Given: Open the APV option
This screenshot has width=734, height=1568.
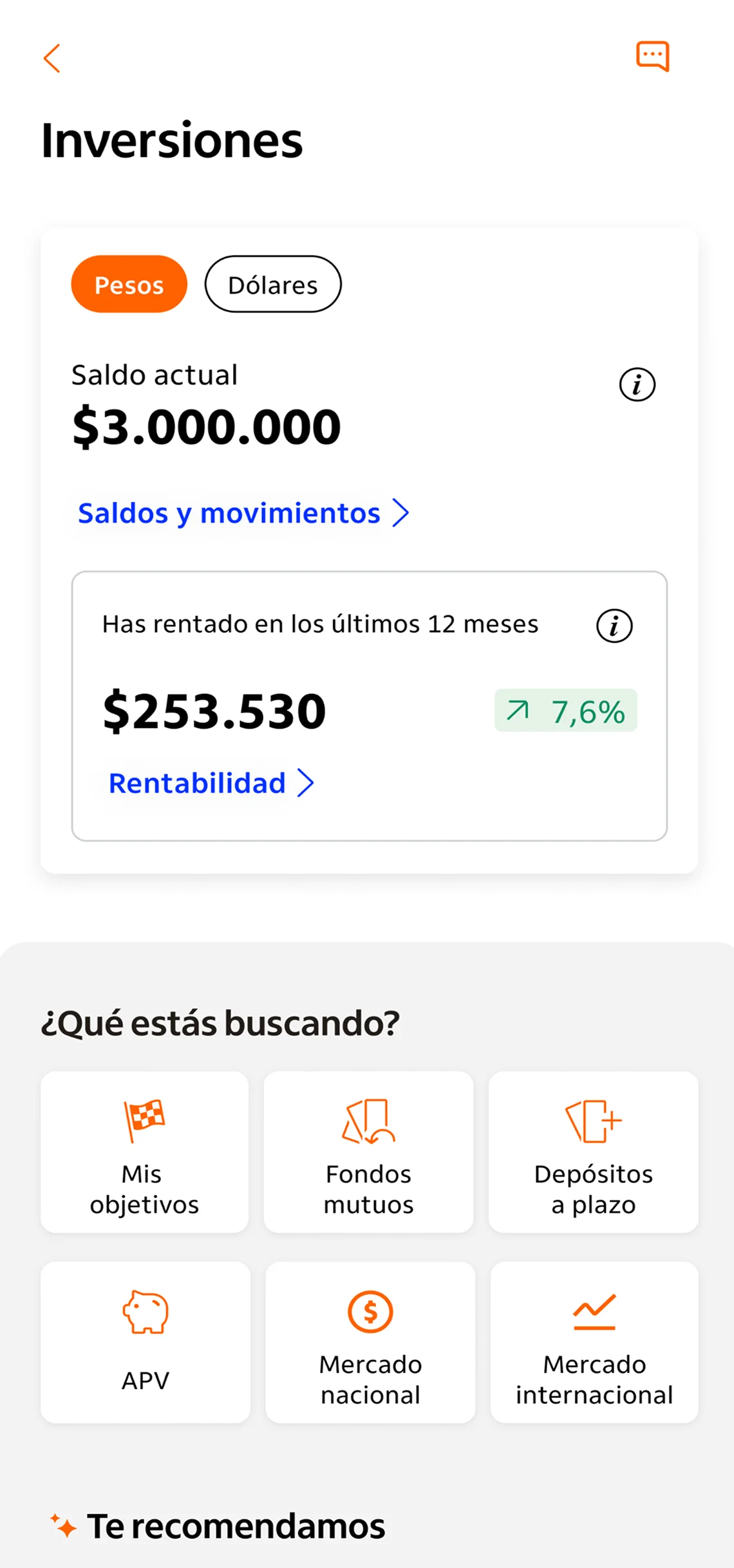Looking at the screenshot, I should pyautogui.click(x=146, y=1342).
